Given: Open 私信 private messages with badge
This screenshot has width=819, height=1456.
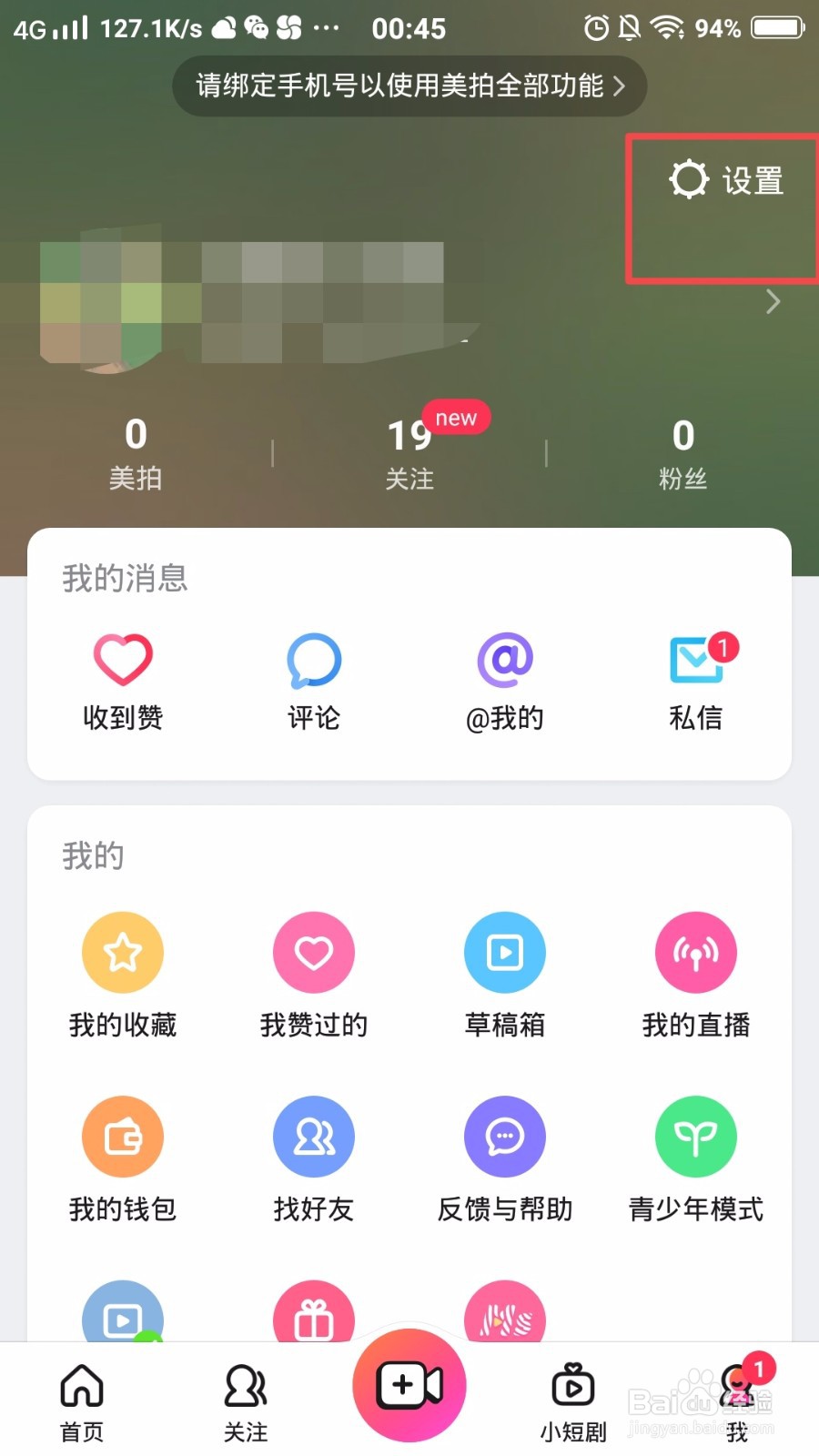Looking at the screenshot, I should [x=696, y=682].
